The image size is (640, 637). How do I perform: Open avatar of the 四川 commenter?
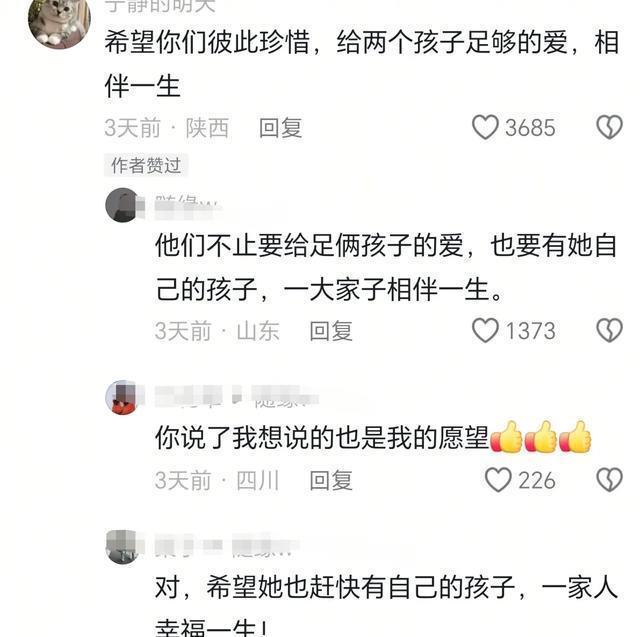pyautogui.click(x=122, y=397)
